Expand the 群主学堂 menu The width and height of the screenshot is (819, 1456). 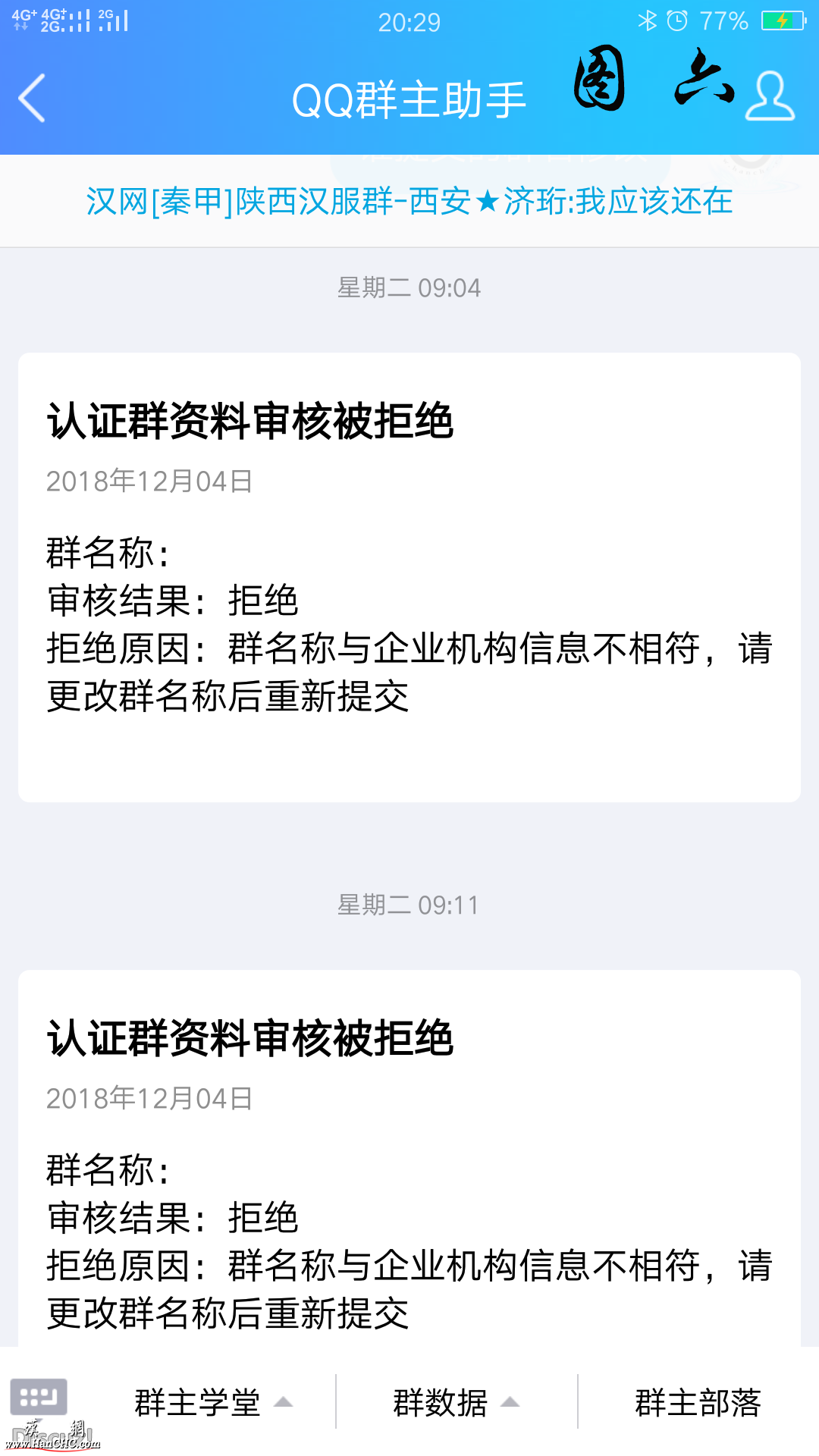212,1402
